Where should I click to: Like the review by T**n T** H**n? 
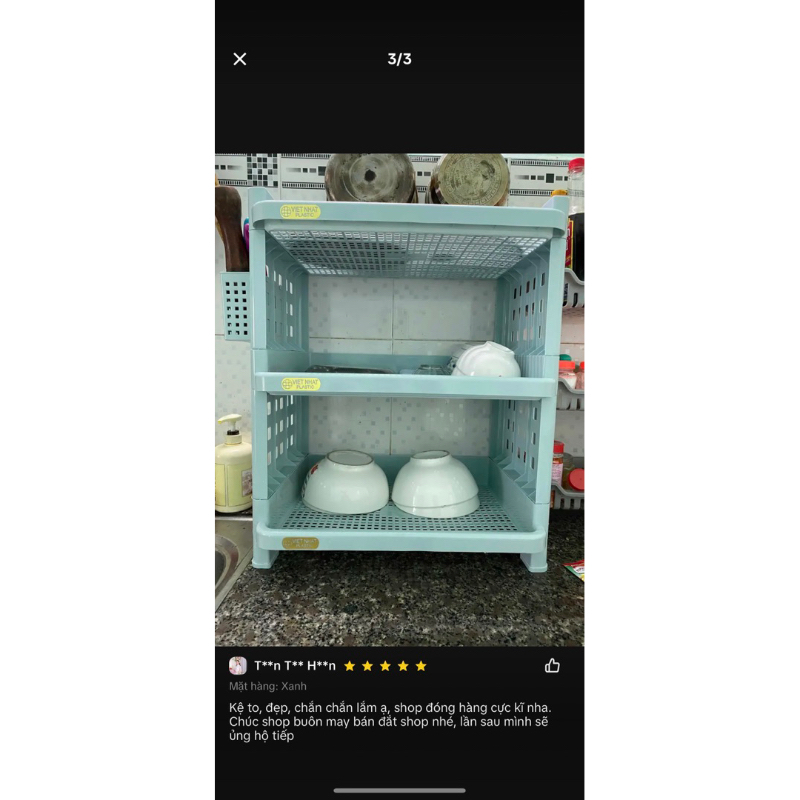click(x=552, y=666)
